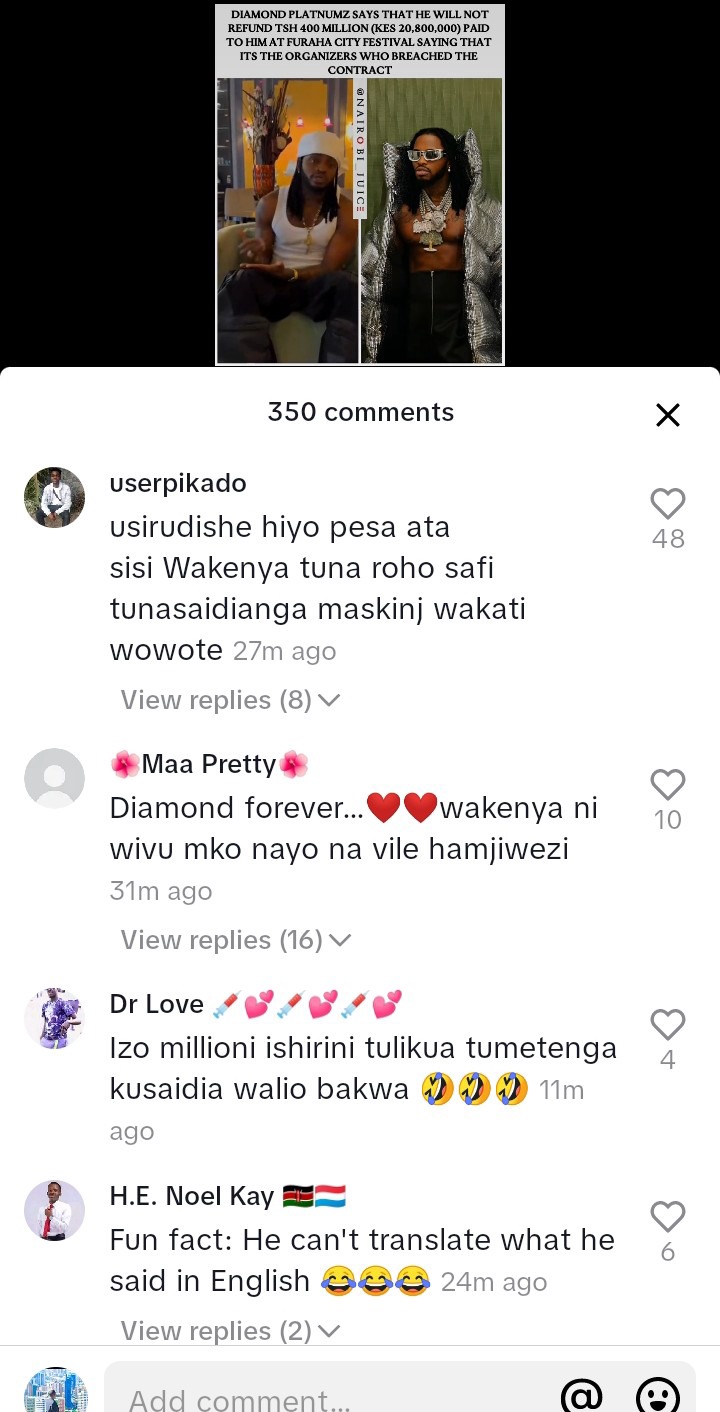The width and height of the screenshot is (720, 1412).
Task: Expand the 8 replies under userpikado's comment
Action: point(230,700)
